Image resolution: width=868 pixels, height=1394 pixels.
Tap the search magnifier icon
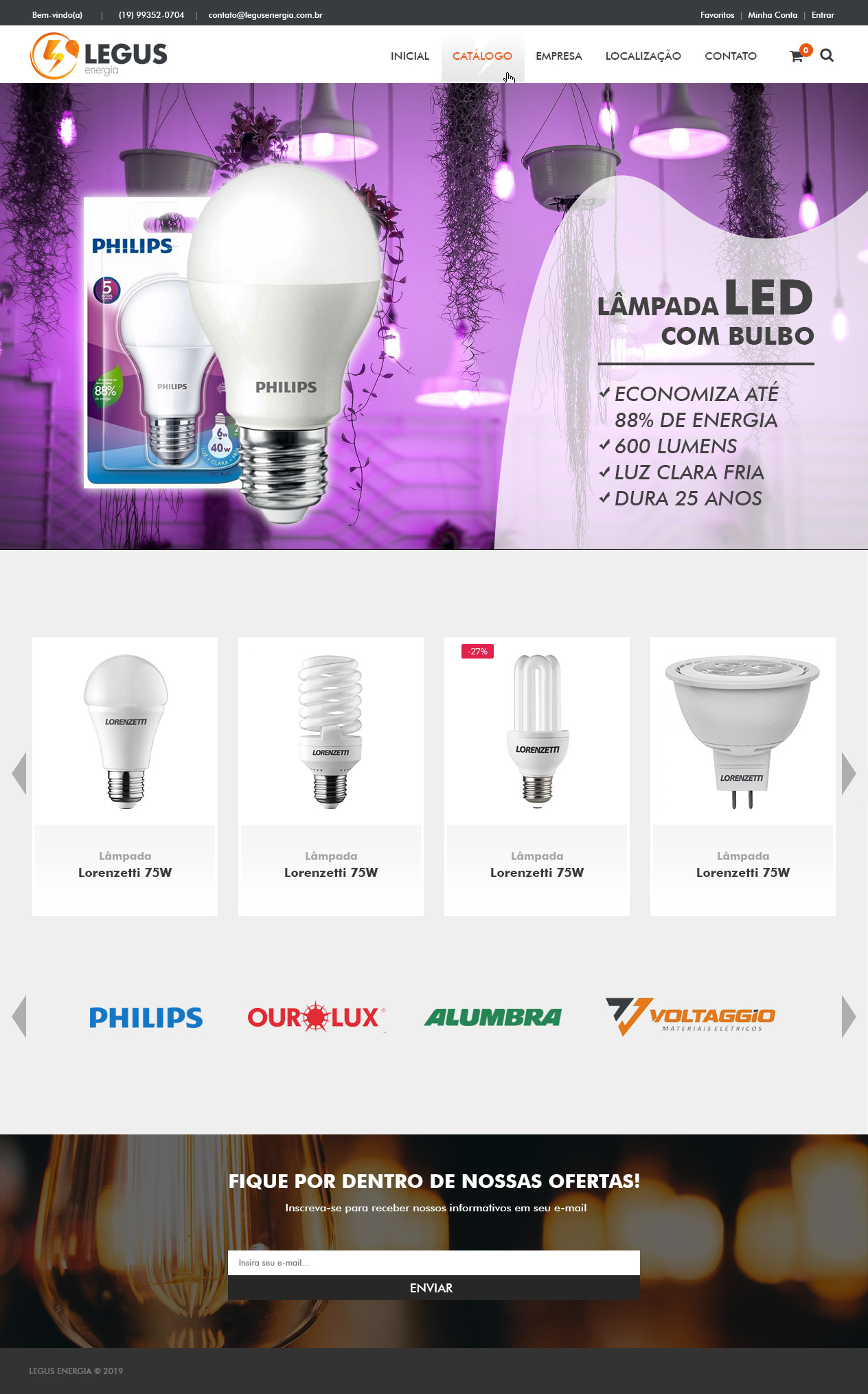tap(827, 56)
